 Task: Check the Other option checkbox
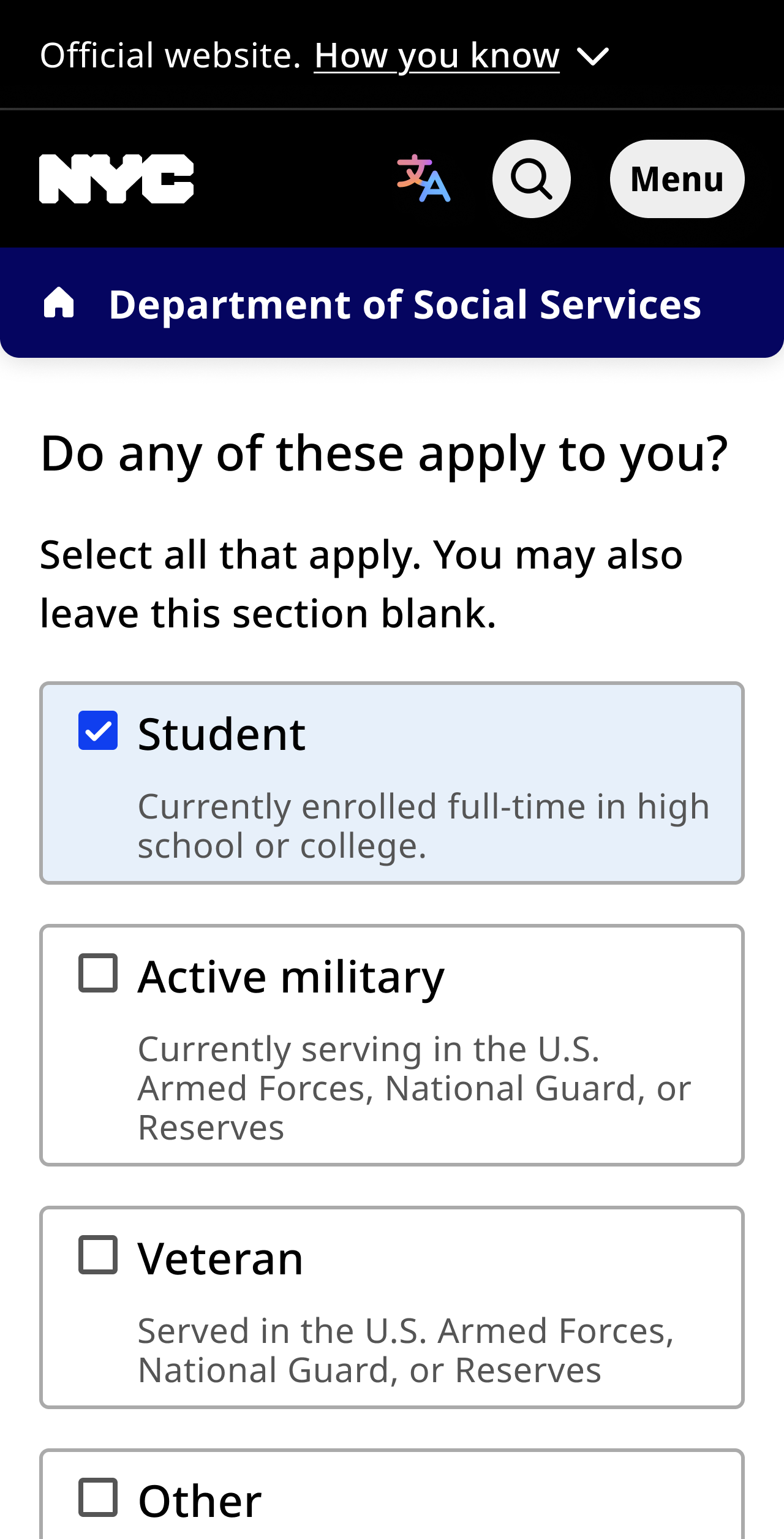click(x=99, y=1497)
